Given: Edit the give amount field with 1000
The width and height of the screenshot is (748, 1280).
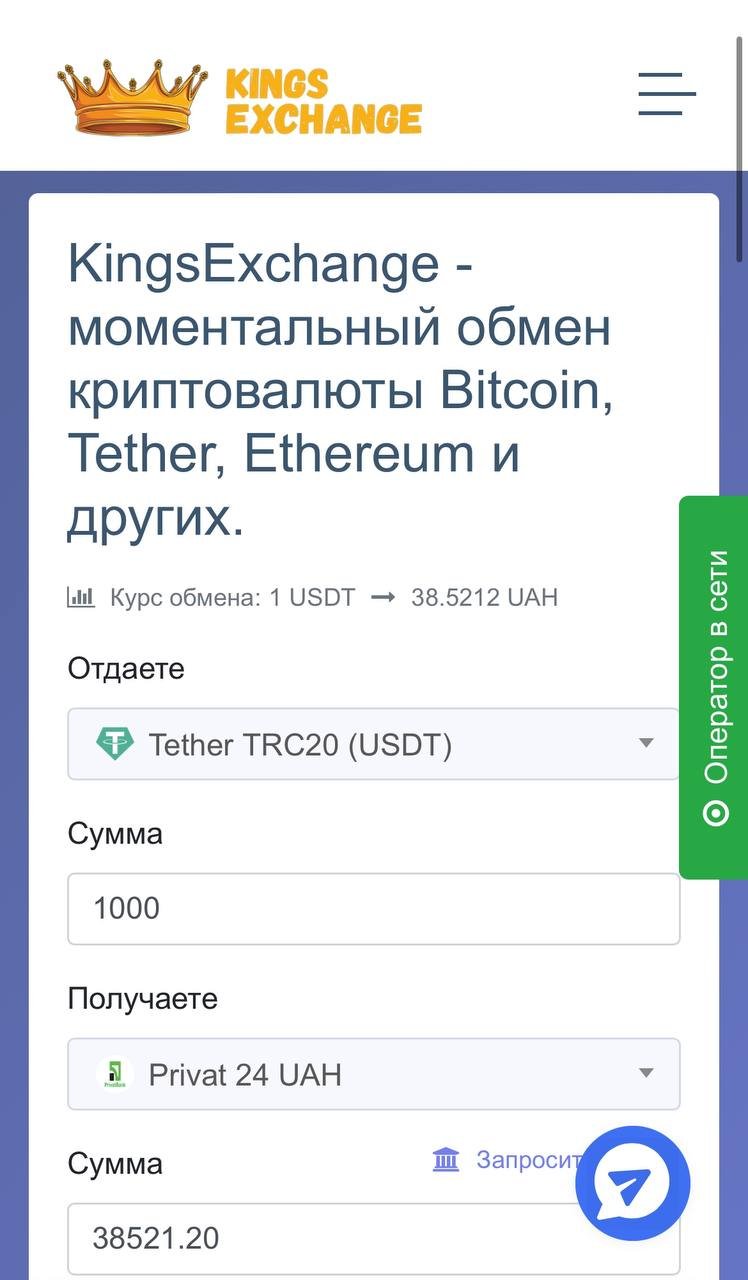Looking at the screenshot, I should [373, 908].
